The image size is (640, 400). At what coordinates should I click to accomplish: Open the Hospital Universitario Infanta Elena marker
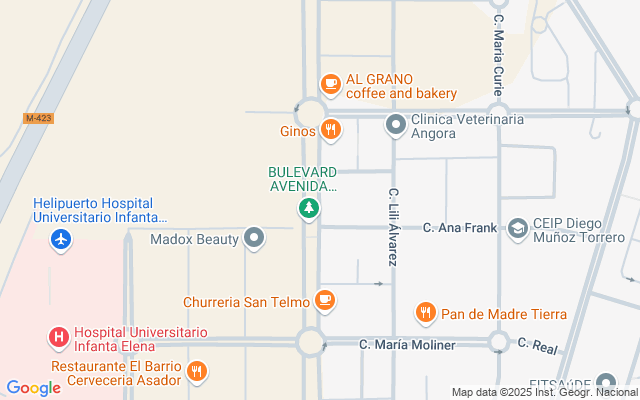tap(60, 338)
